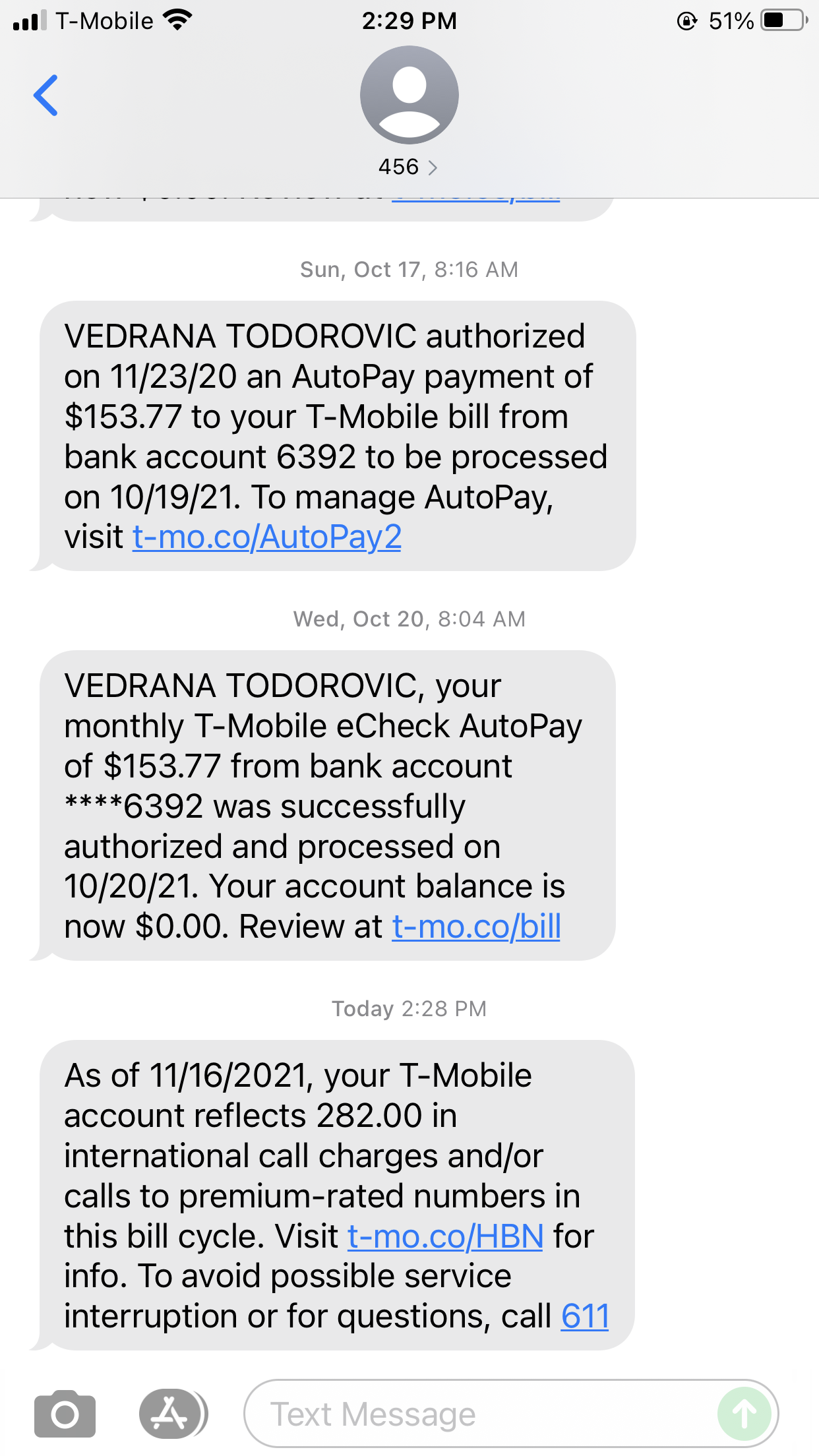
Task: Expand contact details via chevron beside 456
Action: (x=433, y=167)
